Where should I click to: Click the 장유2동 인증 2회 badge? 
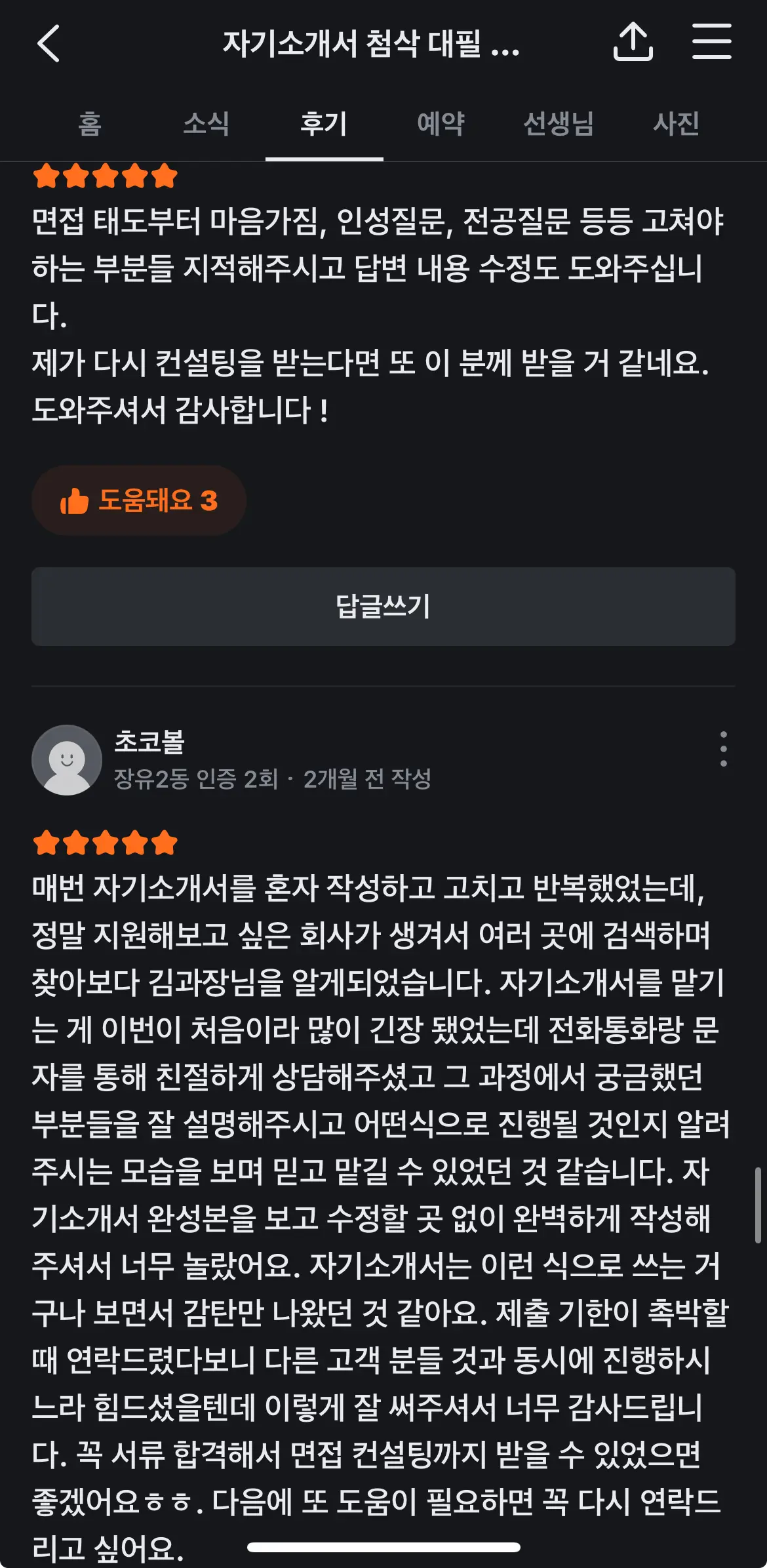(197, 779)
